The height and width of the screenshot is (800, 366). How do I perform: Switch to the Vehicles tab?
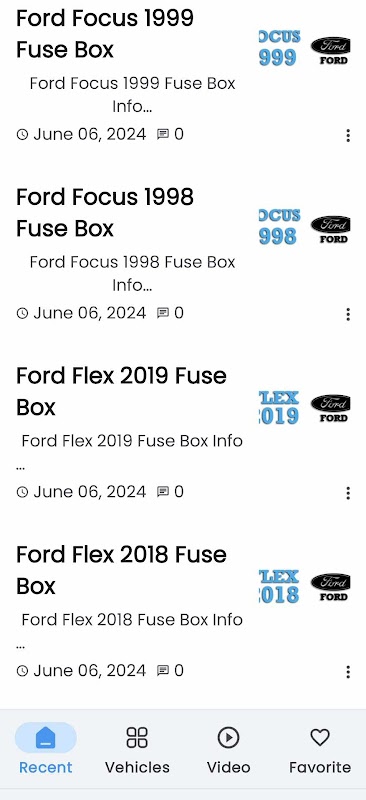(x=137, y=750)
